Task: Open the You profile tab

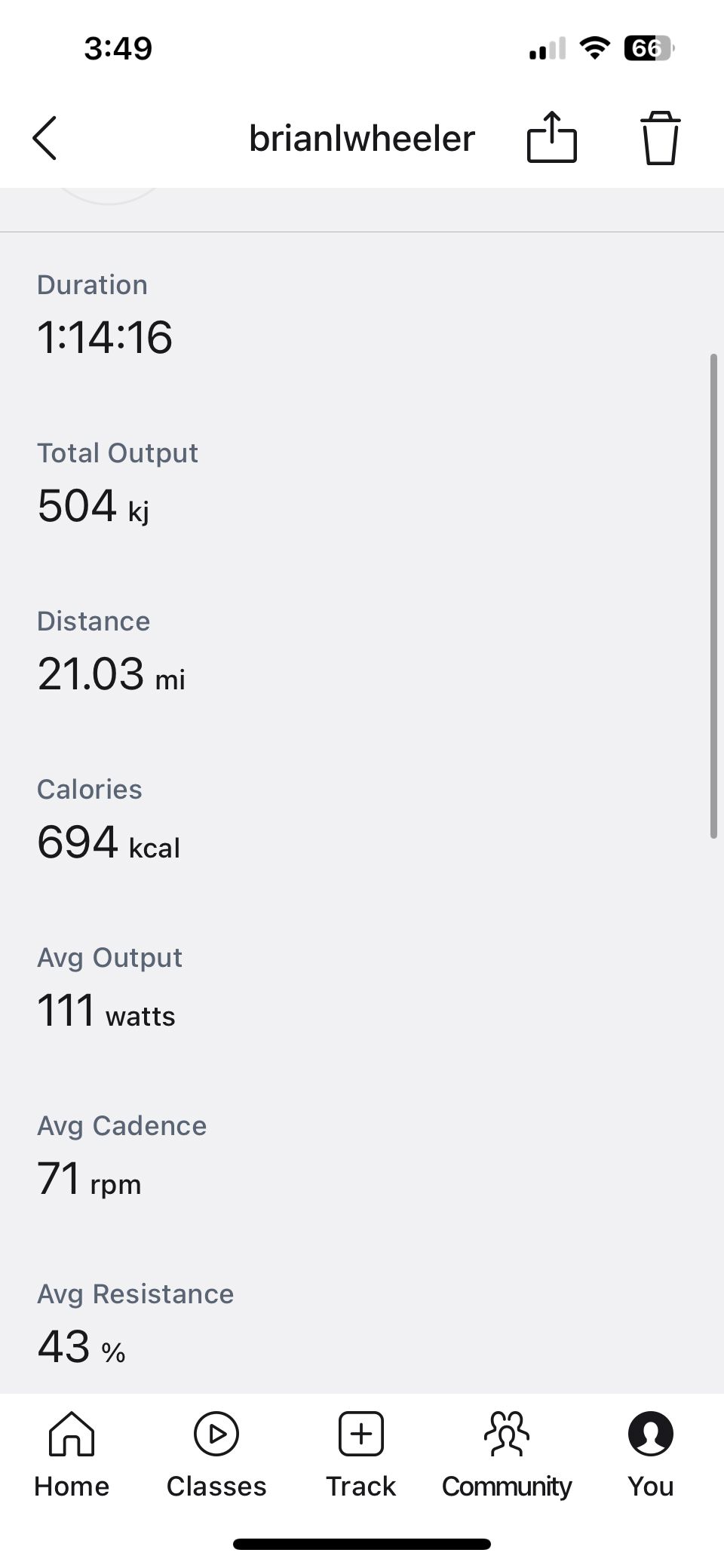Action: 650,1453
